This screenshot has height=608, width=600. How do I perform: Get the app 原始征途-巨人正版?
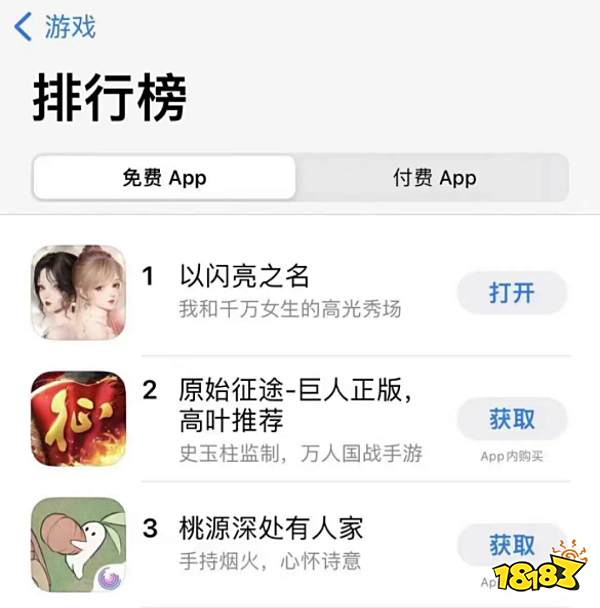coord(511,419)
